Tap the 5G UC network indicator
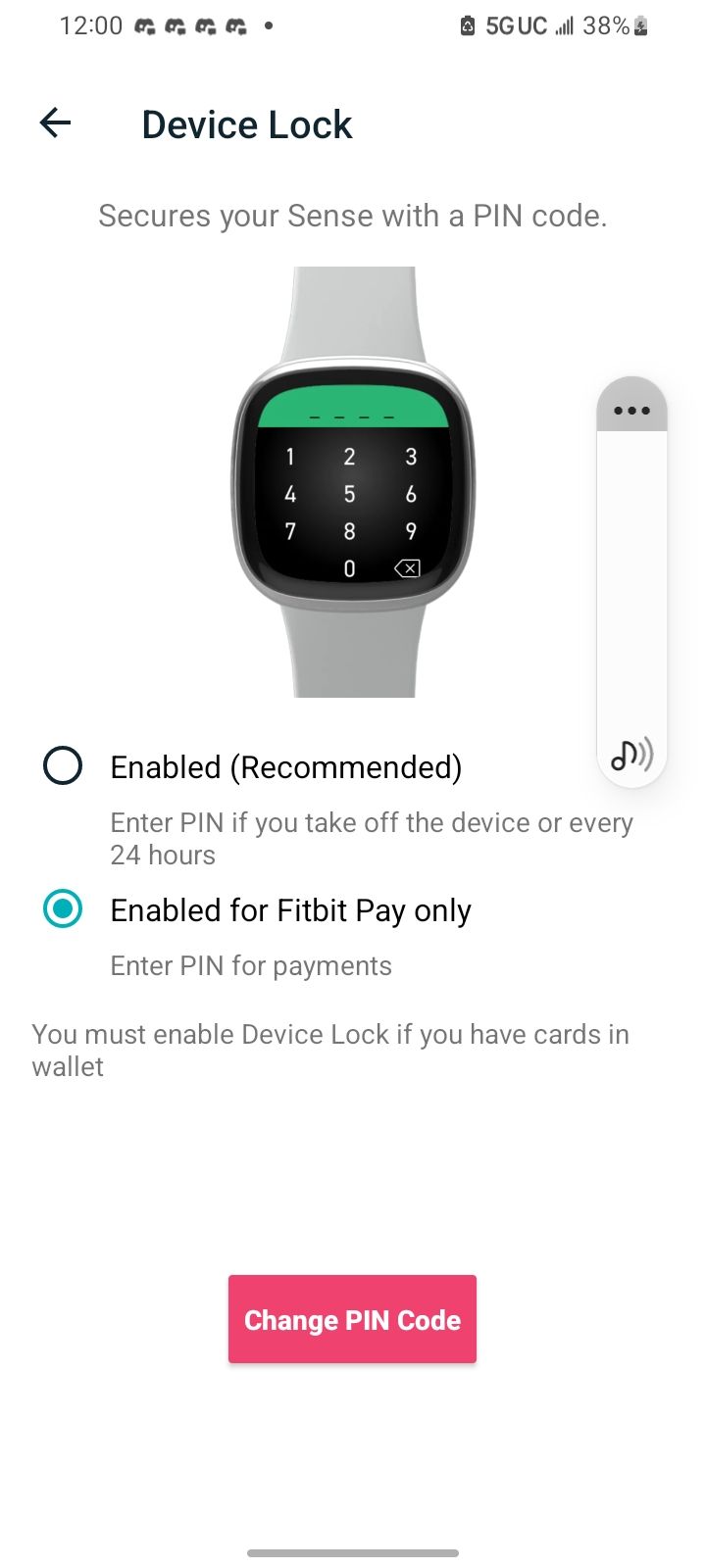The image size is (706, 1568). click(x=517, y=26)
